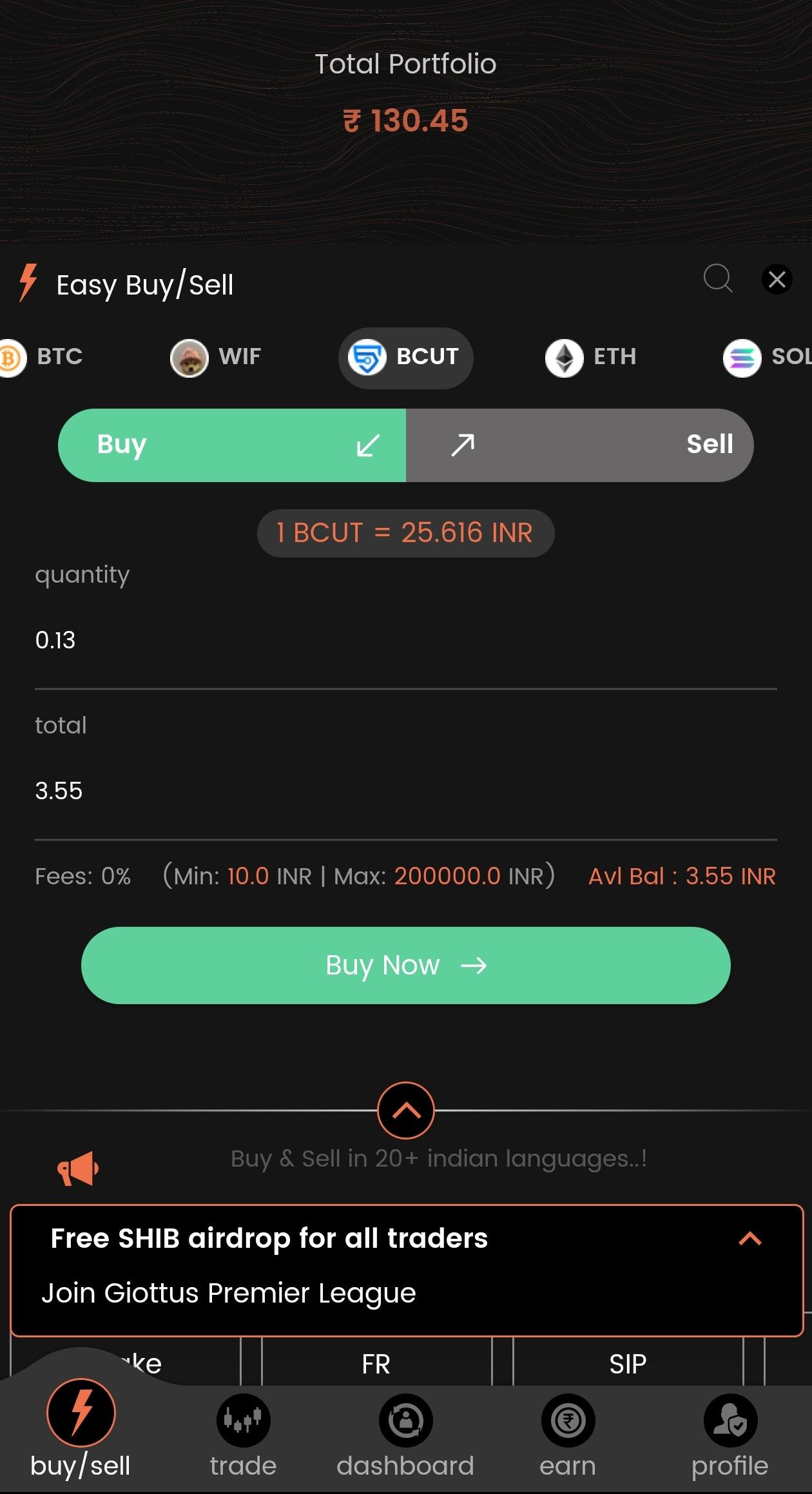812x1494 pixels.
Task: Open the search icon in Easy Buy/Sell
Action: tap(717, 279)
